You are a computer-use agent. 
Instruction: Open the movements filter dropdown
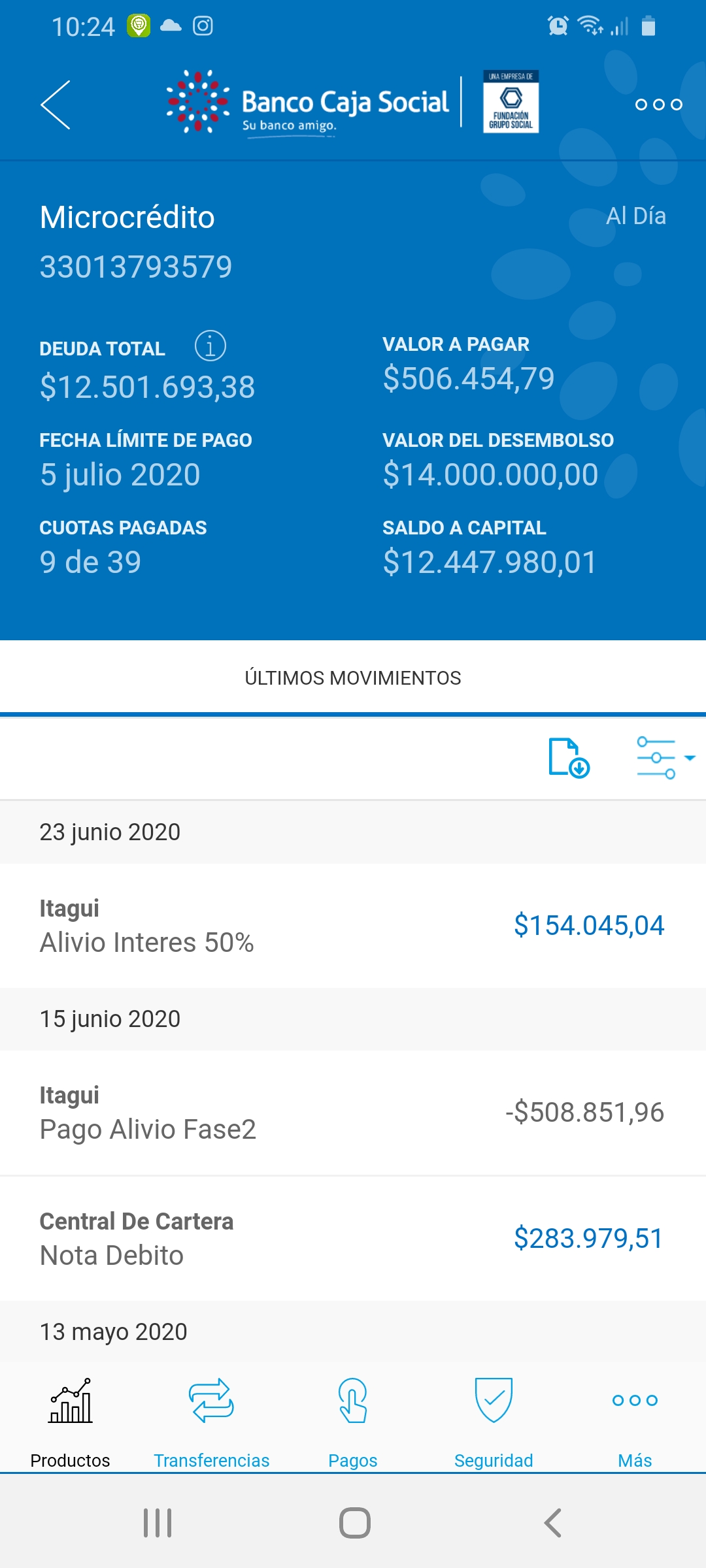point(665,758)
